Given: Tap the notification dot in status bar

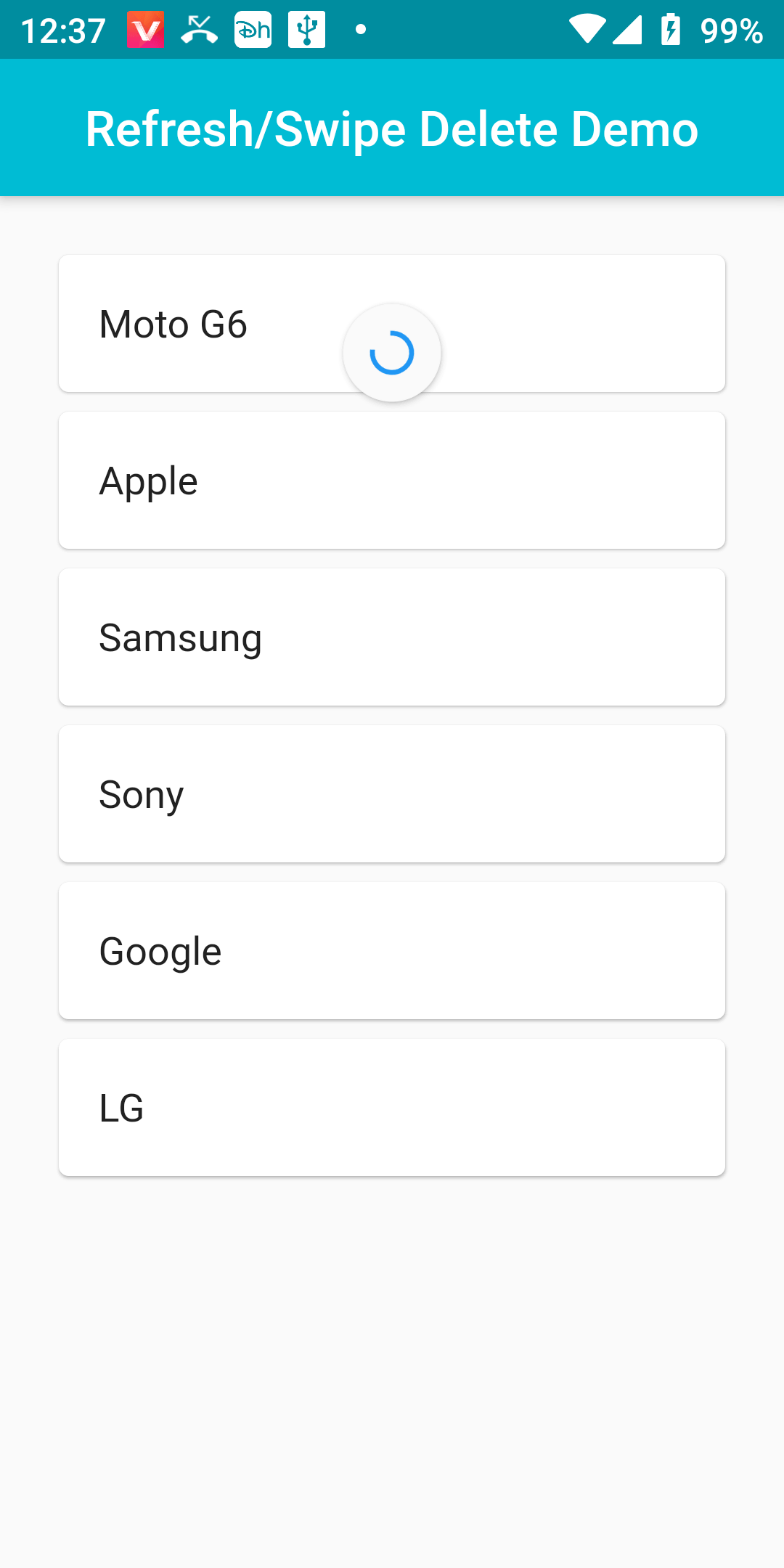Looking at the screenshot, I should (361, 29).
